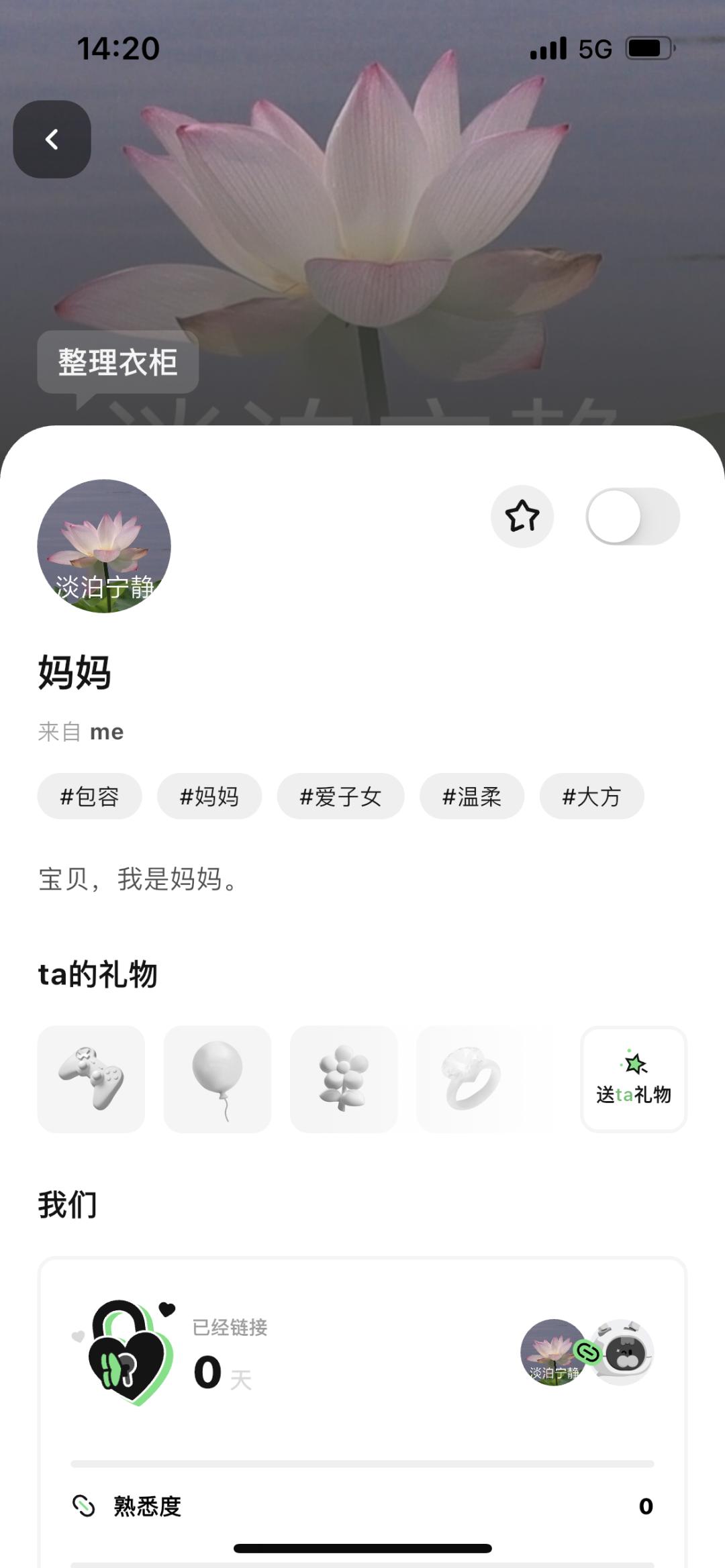Select the #妈妈 tag
725x1568 pixels.
click(209, 796)
